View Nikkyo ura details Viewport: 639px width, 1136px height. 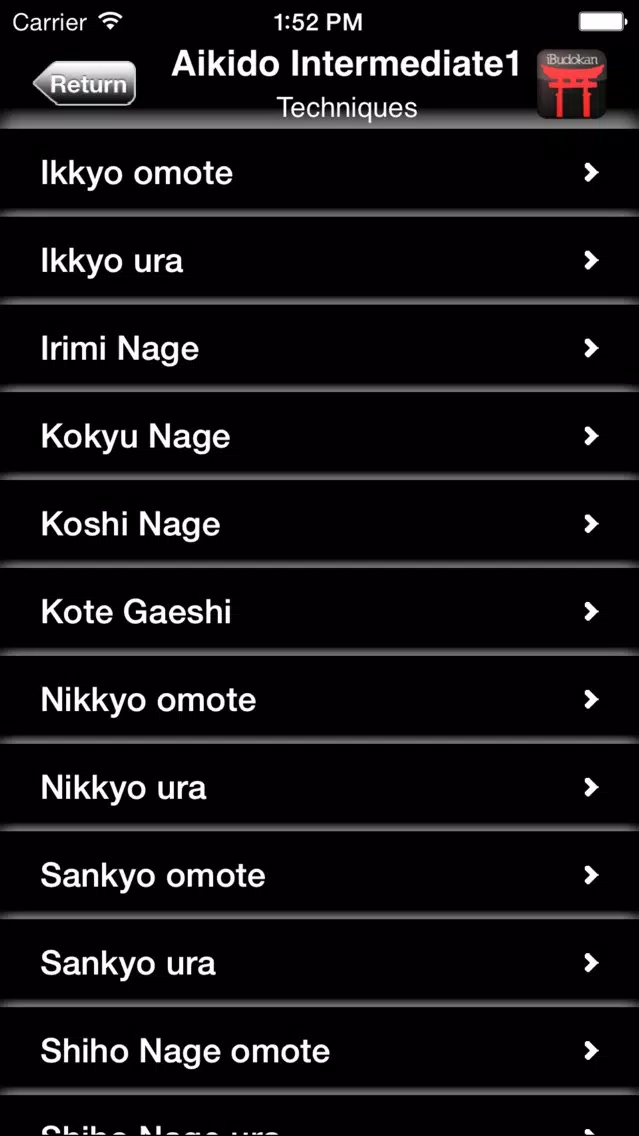pyautogui.click(x=320, y=788)
